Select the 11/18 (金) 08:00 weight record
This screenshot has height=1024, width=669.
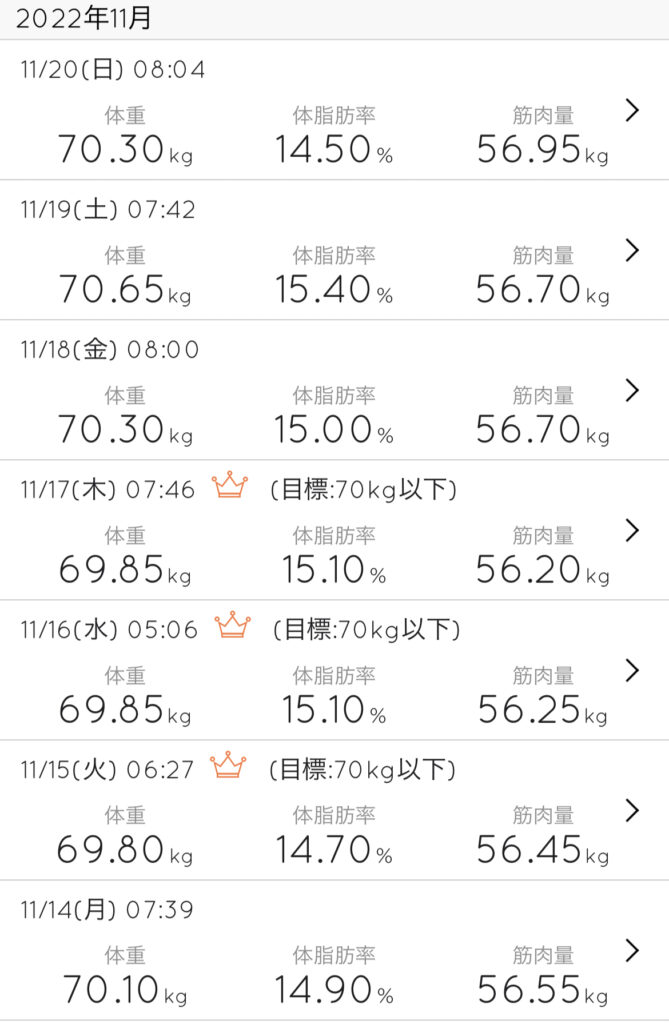tap(334, 392)
